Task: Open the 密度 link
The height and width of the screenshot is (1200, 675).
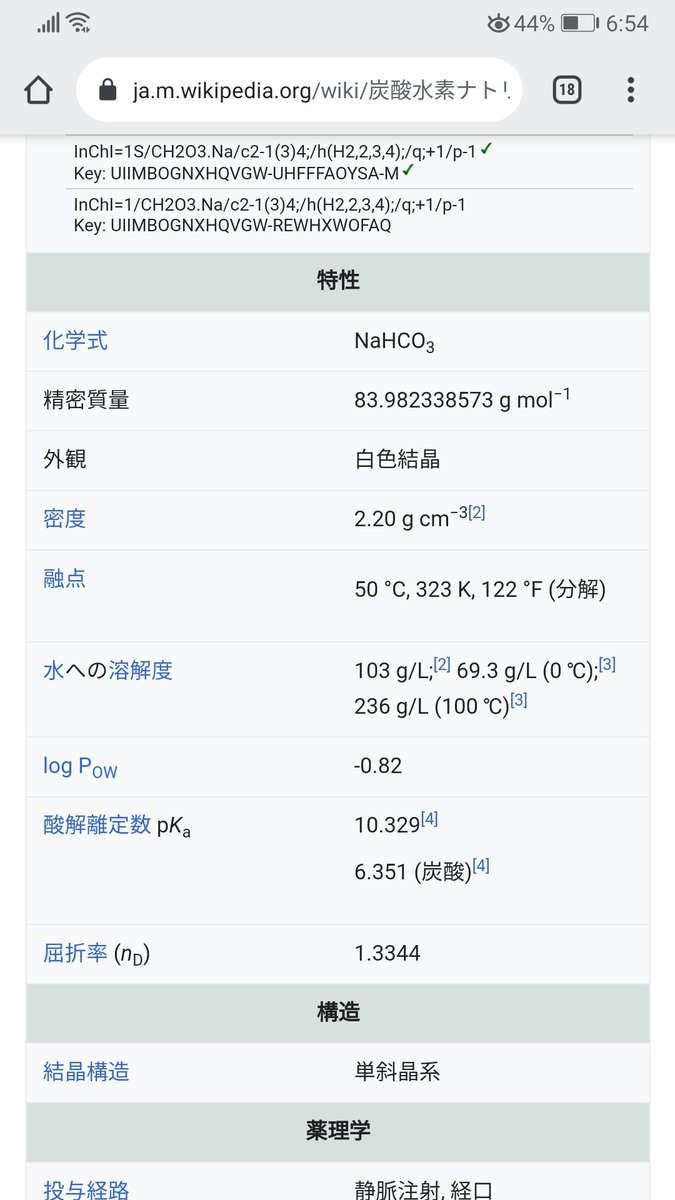Action: [x=64, y=519]
